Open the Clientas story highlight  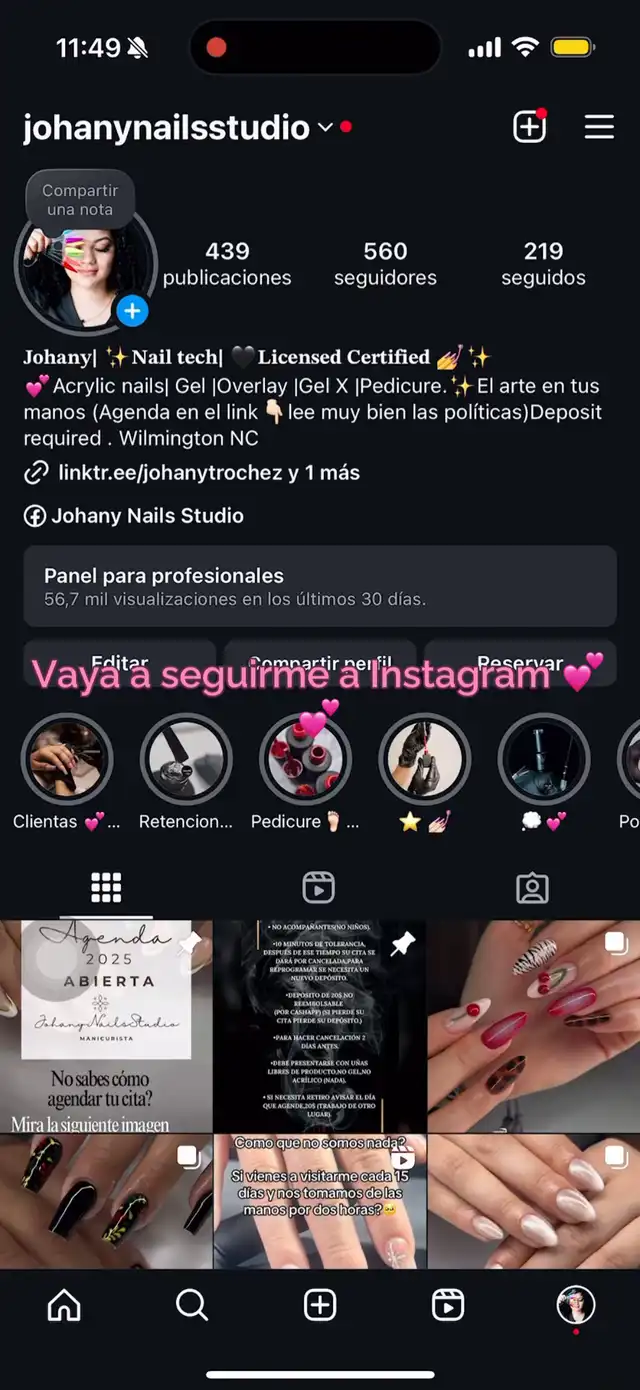(67, 760)
